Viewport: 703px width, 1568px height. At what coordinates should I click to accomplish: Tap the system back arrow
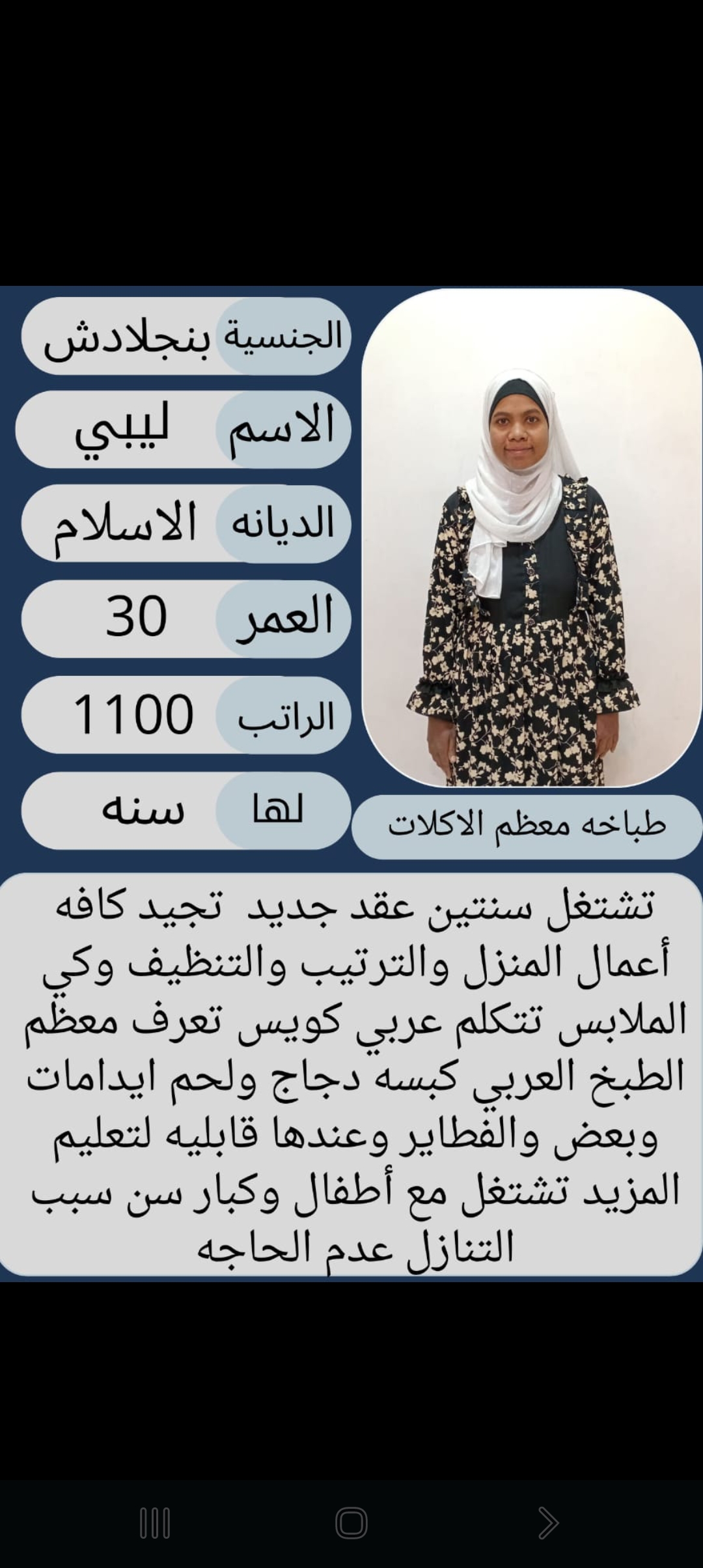(x=548, y=1523)
